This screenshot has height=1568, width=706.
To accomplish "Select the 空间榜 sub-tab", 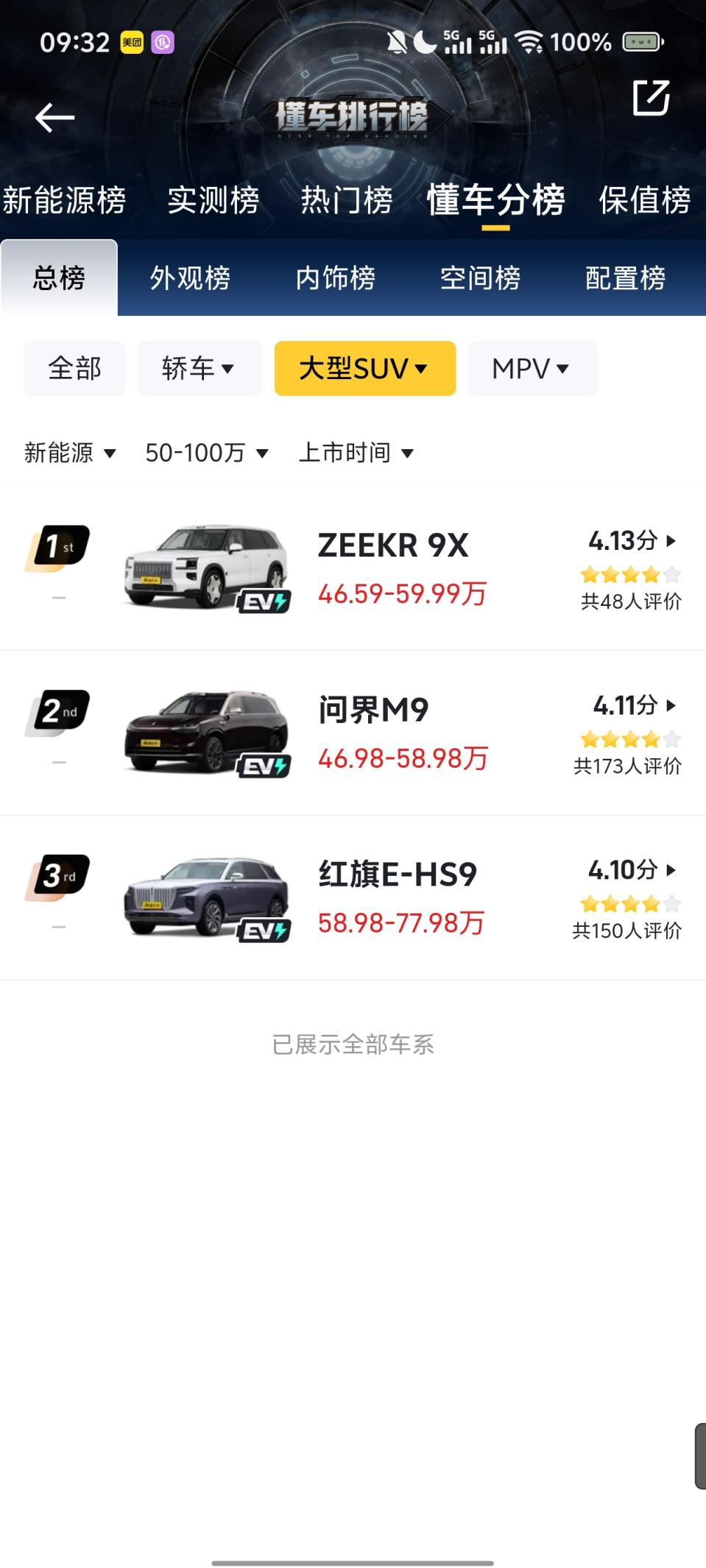I will click(x=480, y=278).
